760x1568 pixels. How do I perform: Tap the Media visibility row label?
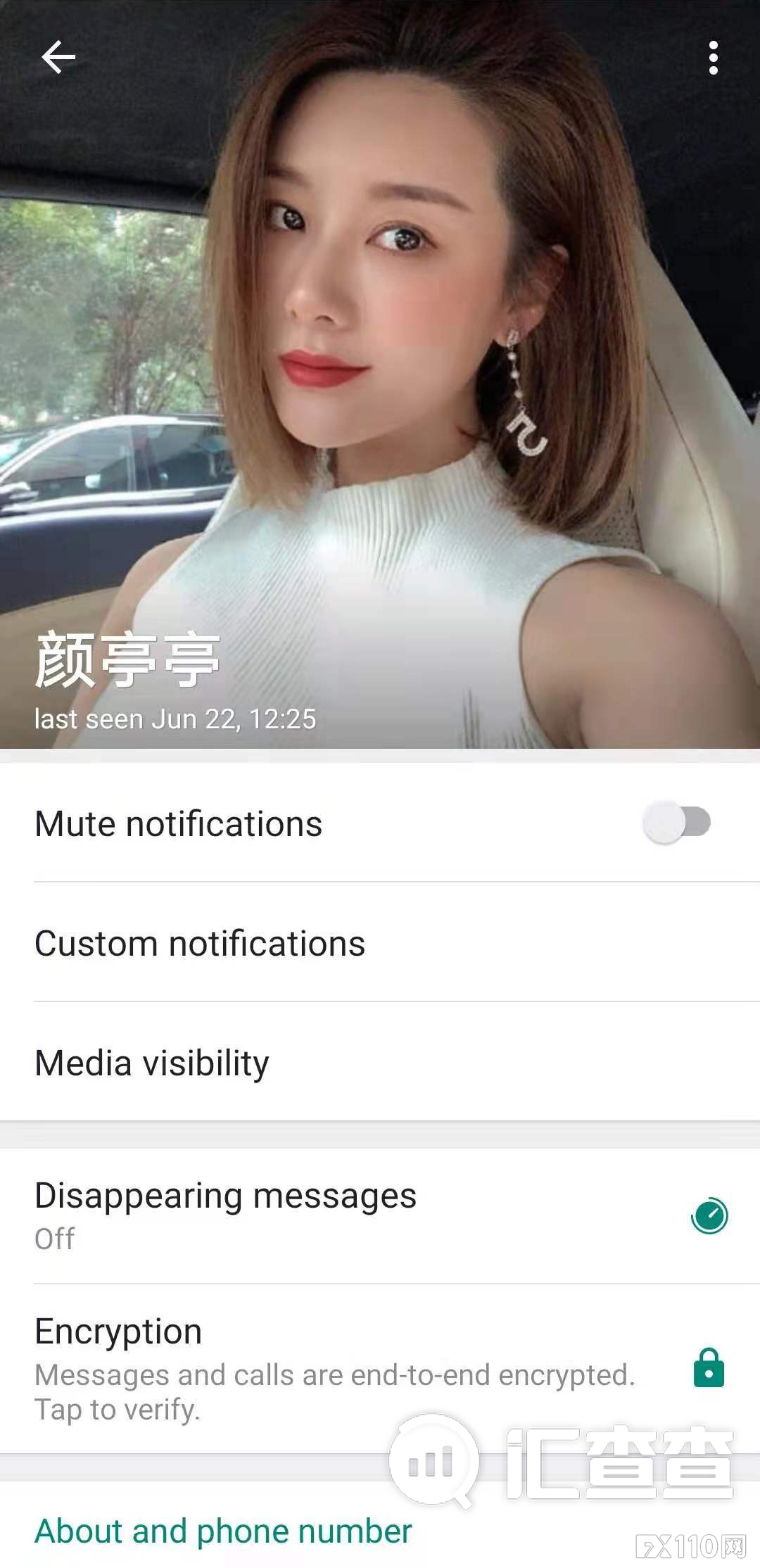tap(153, 1064)
